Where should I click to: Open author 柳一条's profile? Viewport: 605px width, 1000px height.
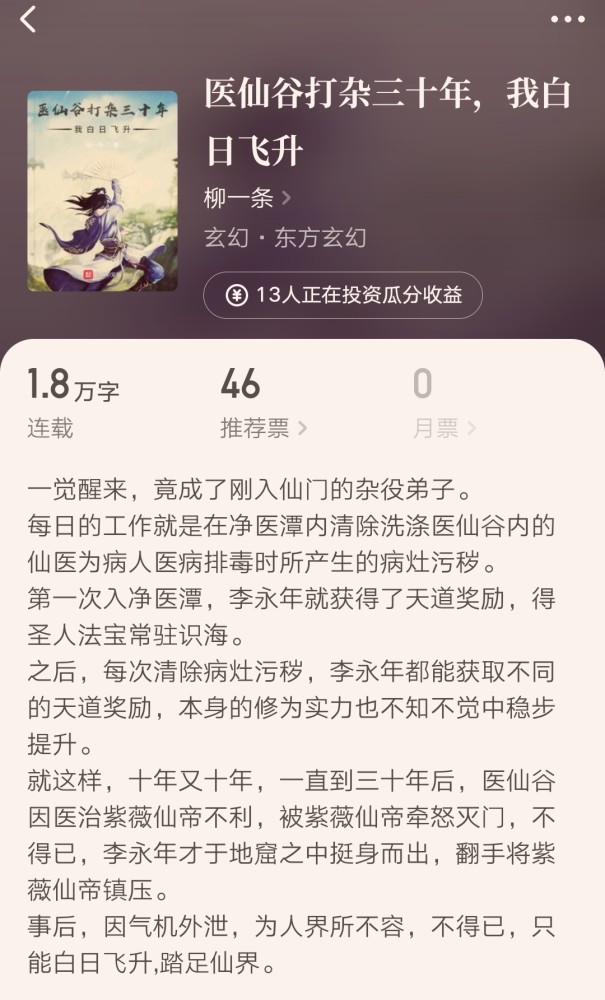(x=247, y=198)
